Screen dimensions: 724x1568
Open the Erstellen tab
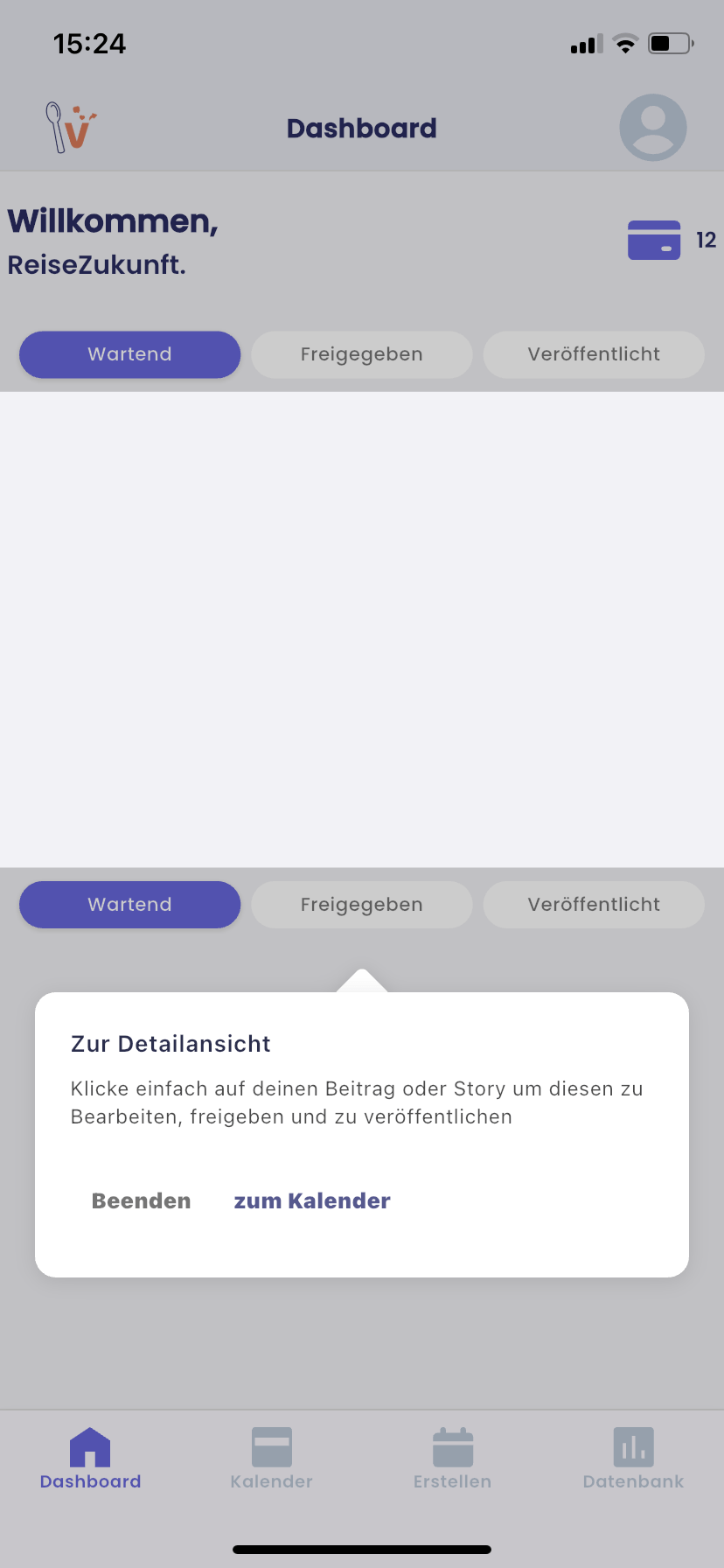[x=452, y=1459]
